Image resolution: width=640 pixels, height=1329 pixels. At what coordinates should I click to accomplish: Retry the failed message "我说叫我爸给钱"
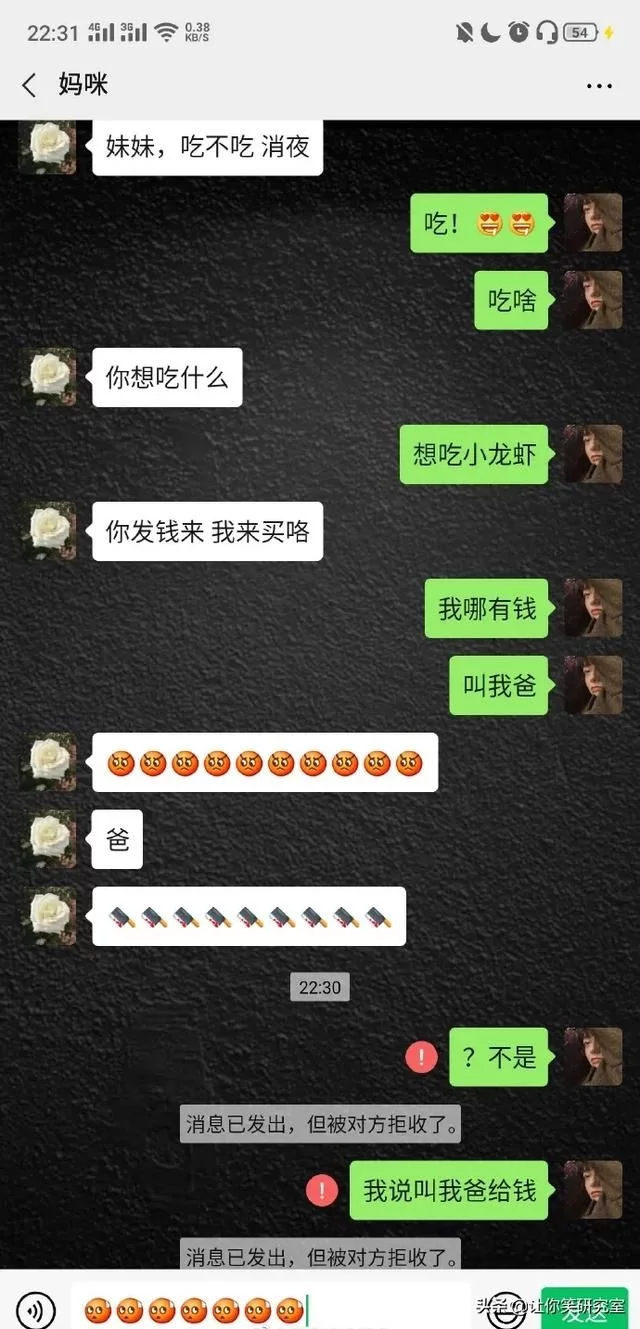point(321,1190)
